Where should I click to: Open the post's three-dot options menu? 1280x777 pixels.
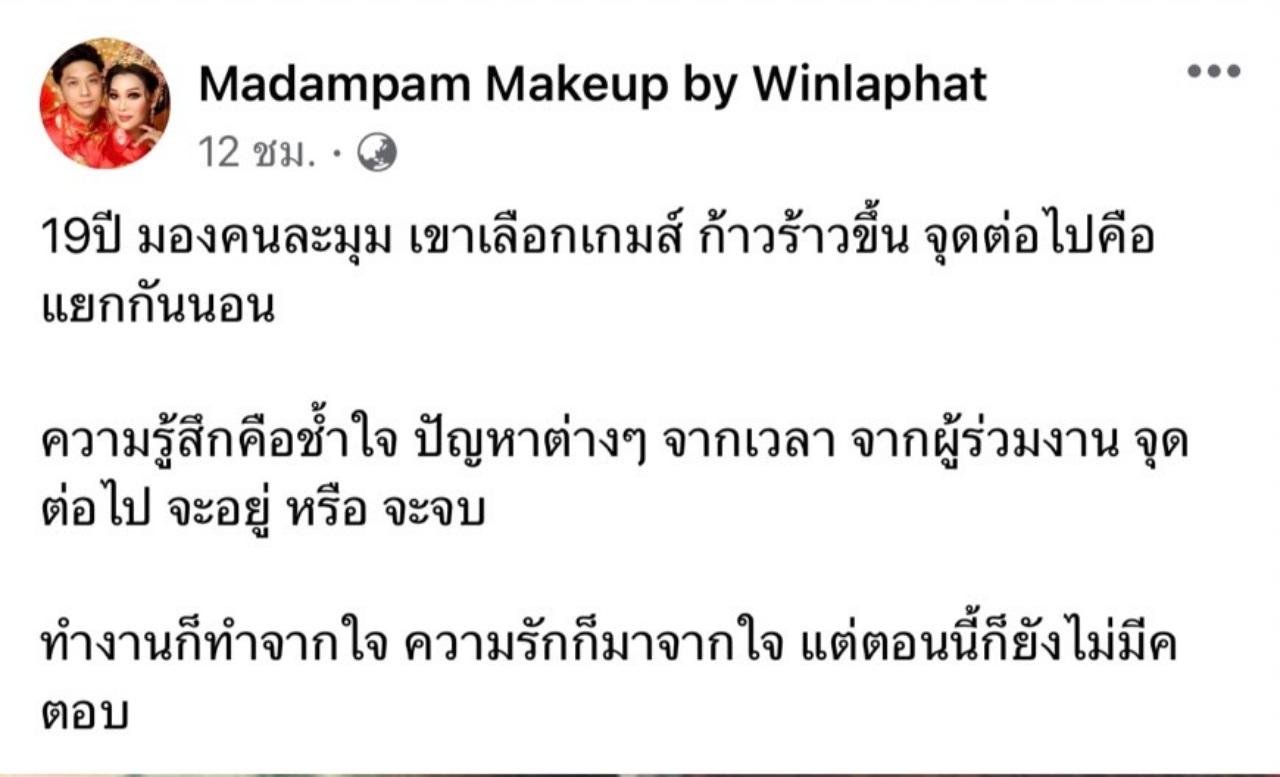(x=1213, y=71)
